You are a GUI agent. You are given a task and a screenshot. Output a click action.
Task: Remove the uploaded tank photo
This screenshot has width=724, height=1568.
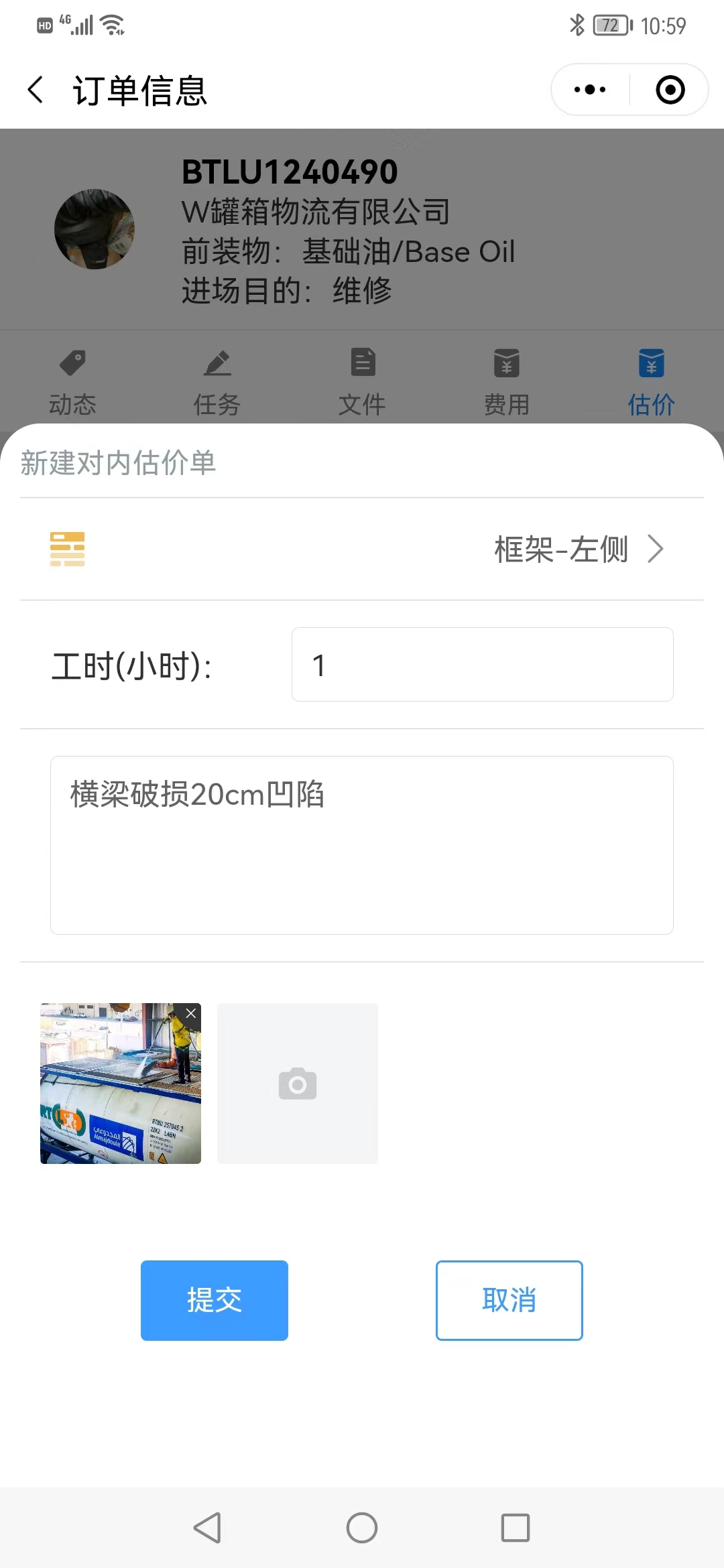tap(191, 1013)
